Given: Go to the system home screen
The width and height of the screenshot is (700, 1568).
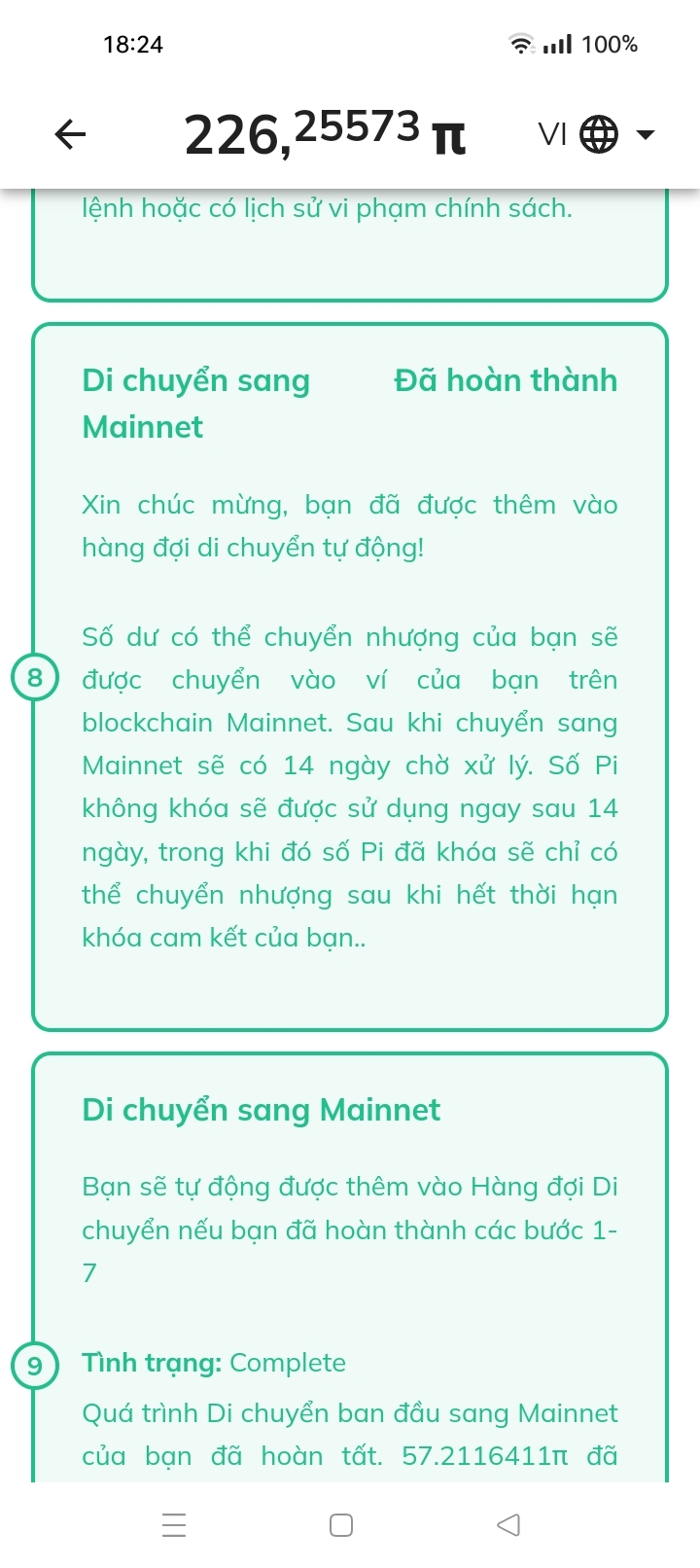Looking at the screenshot, I should pyautogui.click(x=341, y=1524).
